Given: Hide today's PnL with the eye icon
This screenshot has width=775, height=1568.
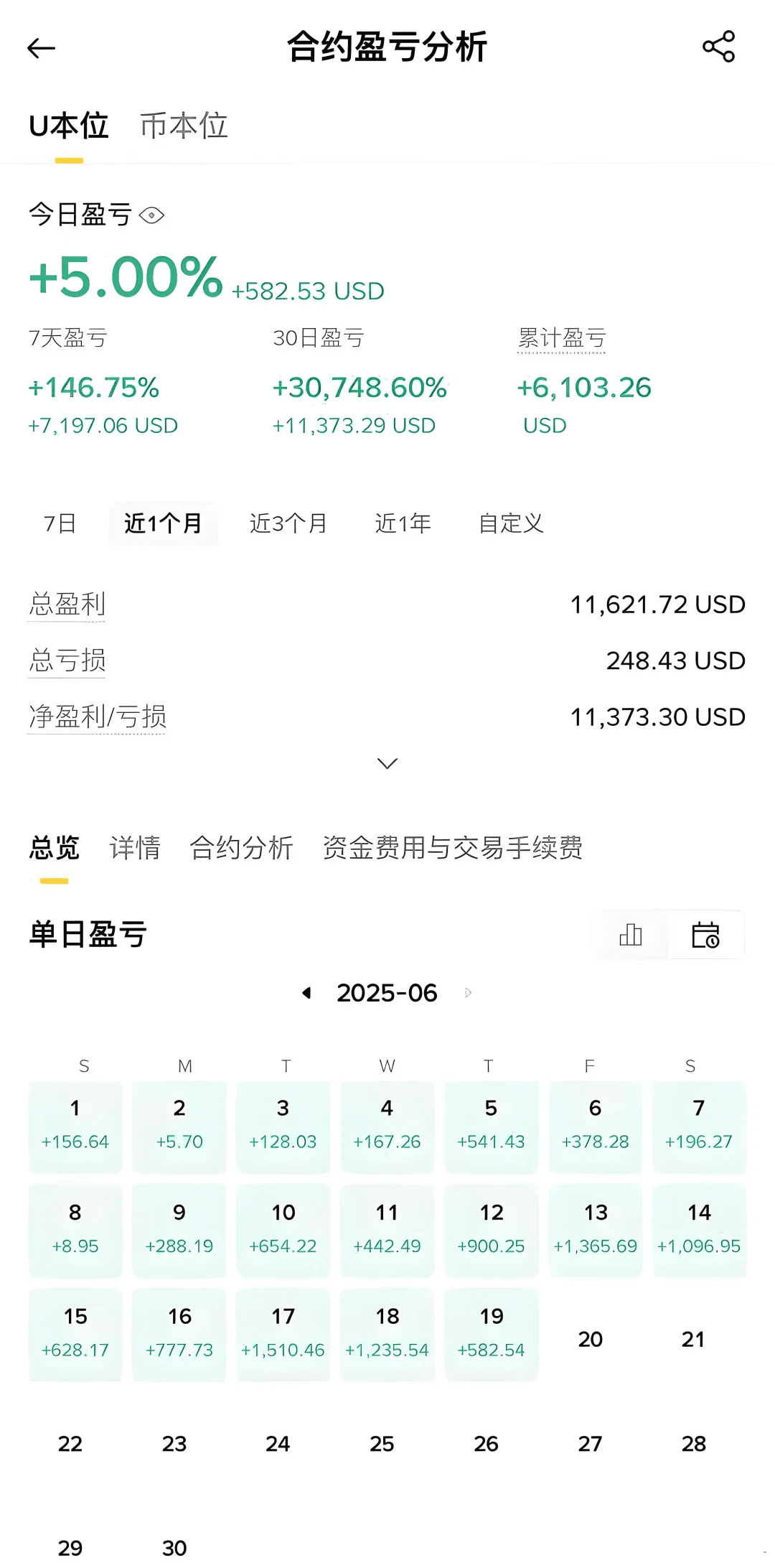Looking at the screenshot, I should (152, 215).
